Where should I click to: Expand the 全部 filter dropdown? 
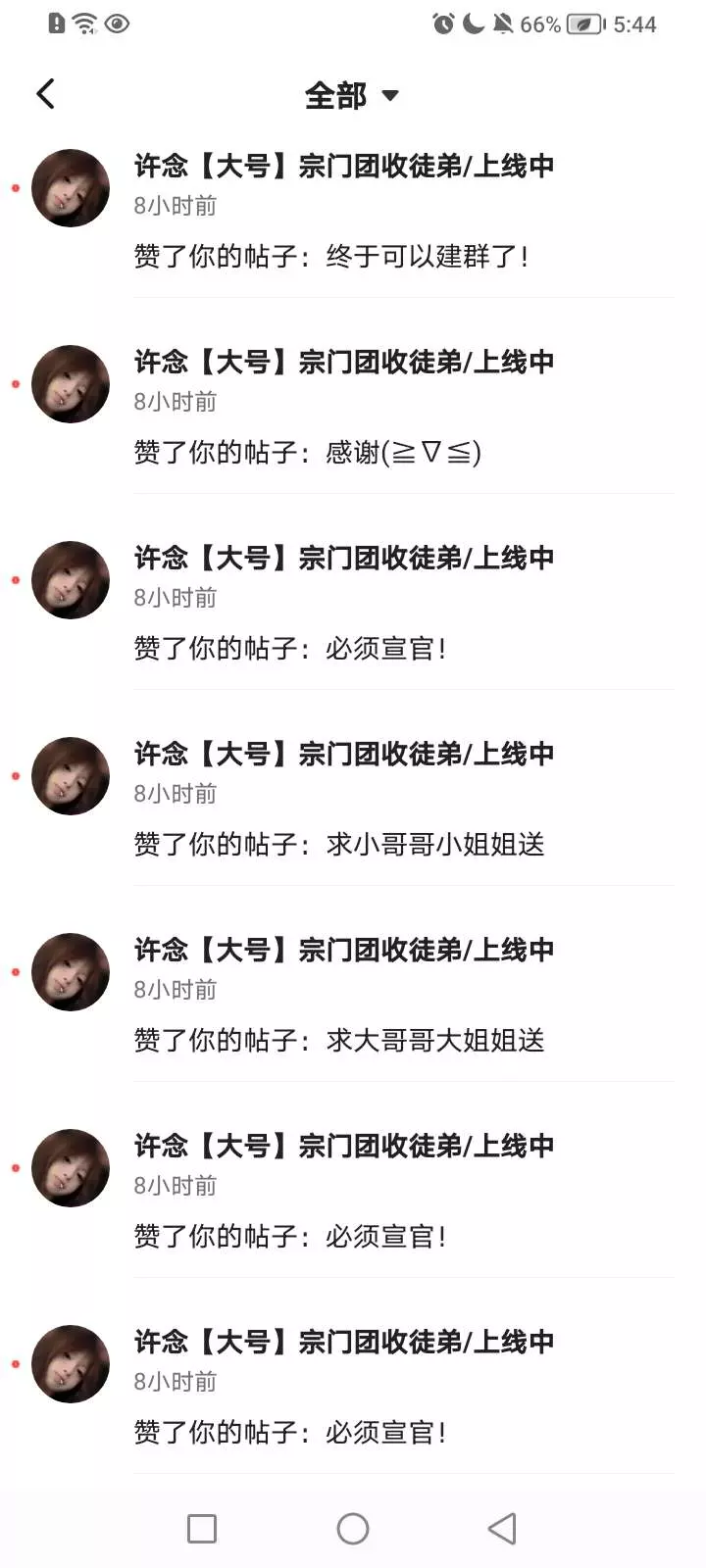(351, 95)
